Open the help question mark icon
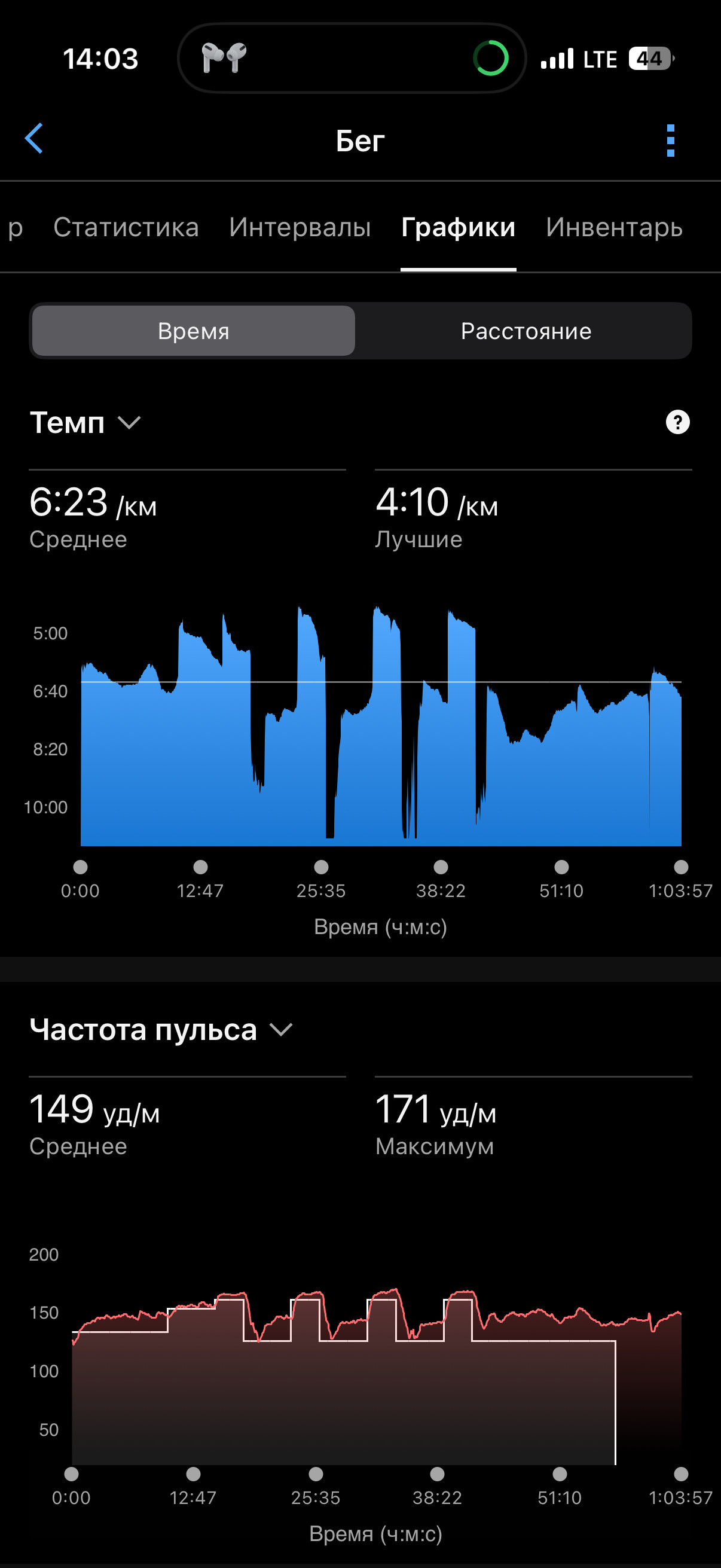 [x=677, y=422]
